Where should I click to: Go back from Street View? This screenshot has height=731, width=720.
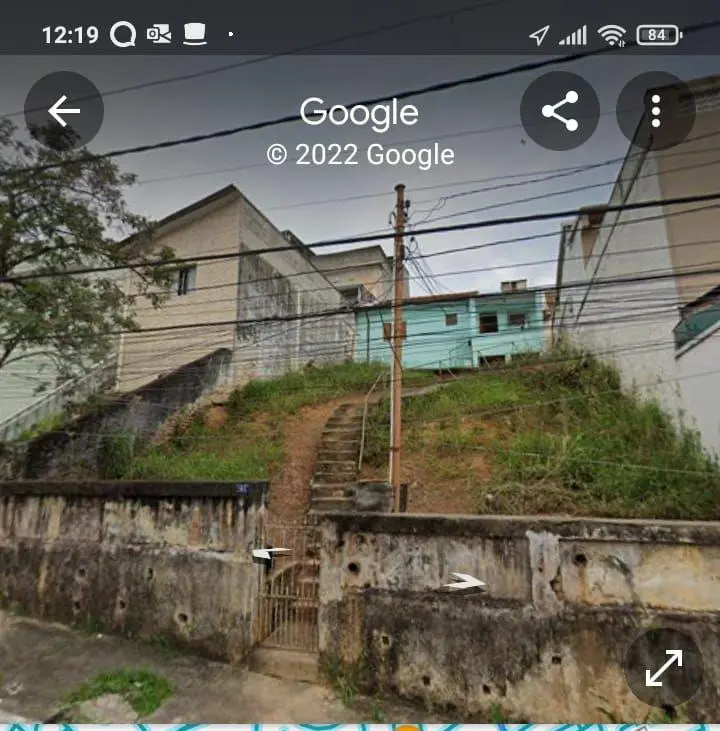coord(64,111)
